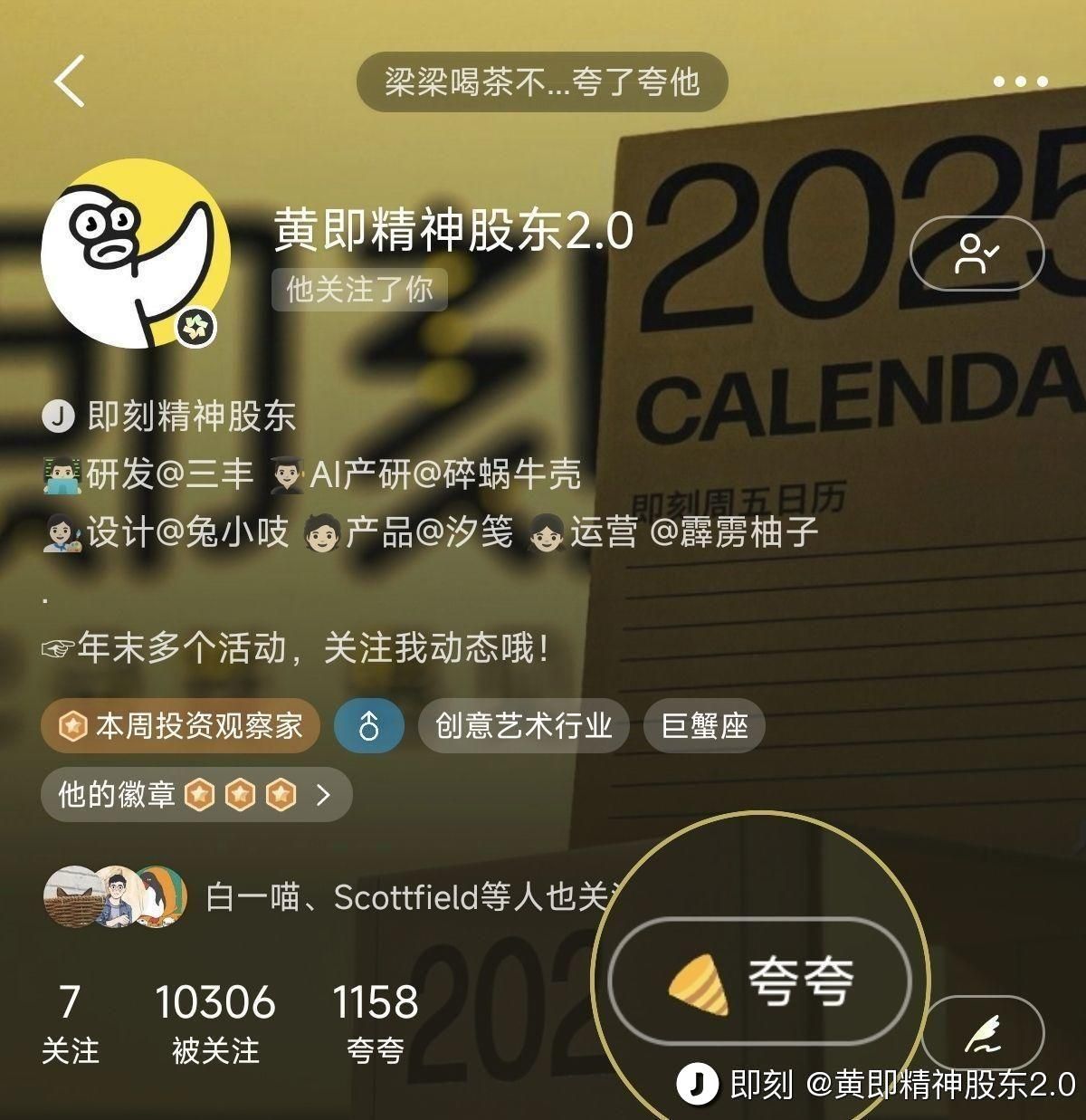Tap the 梁梁喝茶不...夸了夸他 notification pill
The width and height of the screenshot is (1086, 1120).
click(542, 82)
